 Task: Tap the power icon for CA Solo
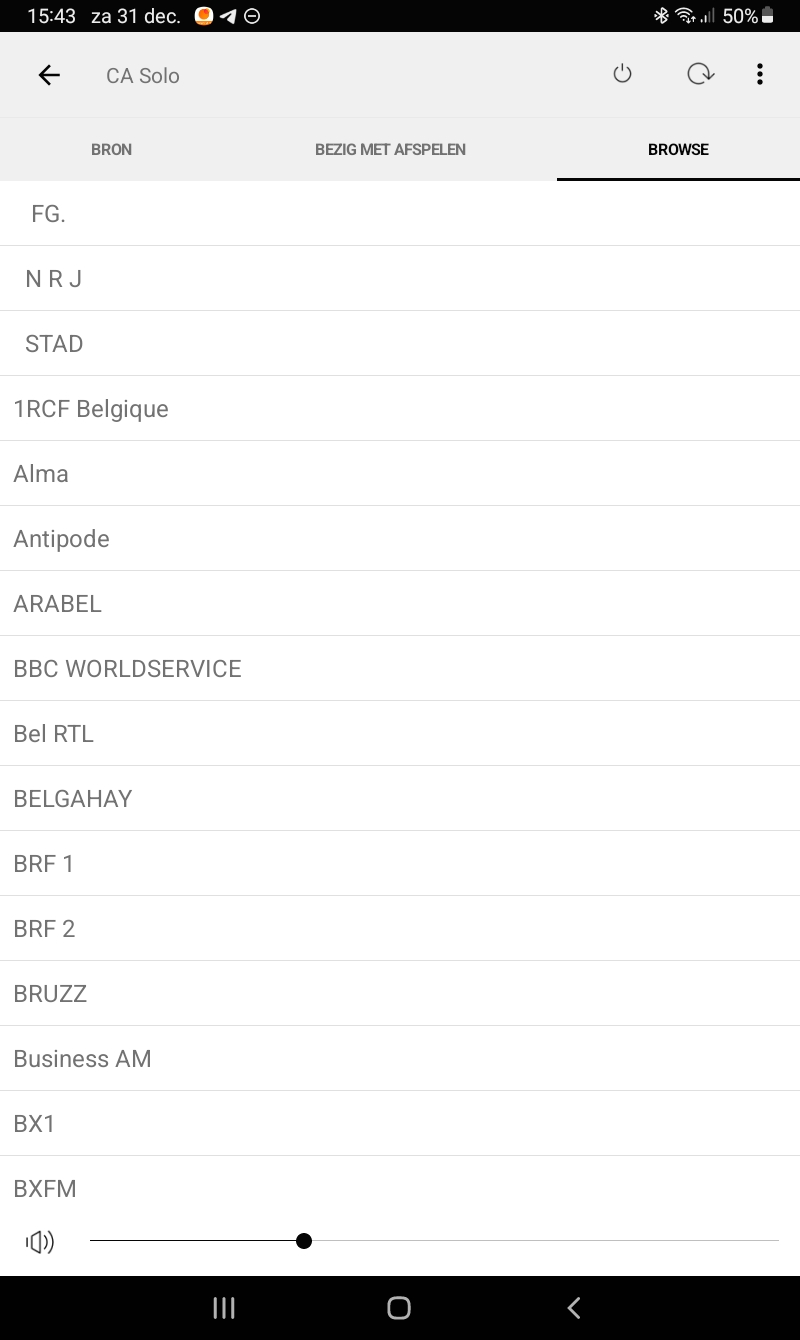(x=622, y=74)
